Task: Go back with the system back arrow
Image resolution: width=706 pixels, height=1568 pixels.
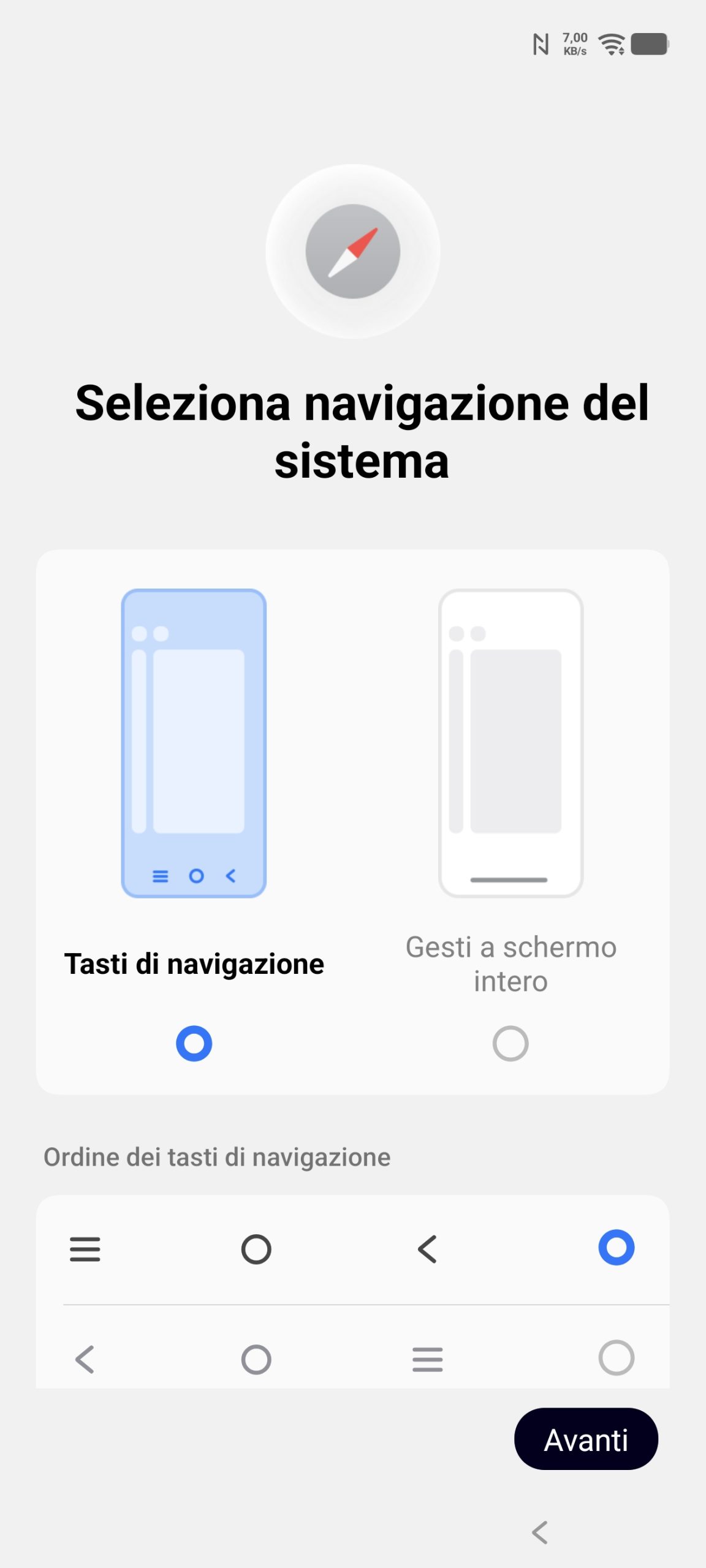Action: point(540,1532)
